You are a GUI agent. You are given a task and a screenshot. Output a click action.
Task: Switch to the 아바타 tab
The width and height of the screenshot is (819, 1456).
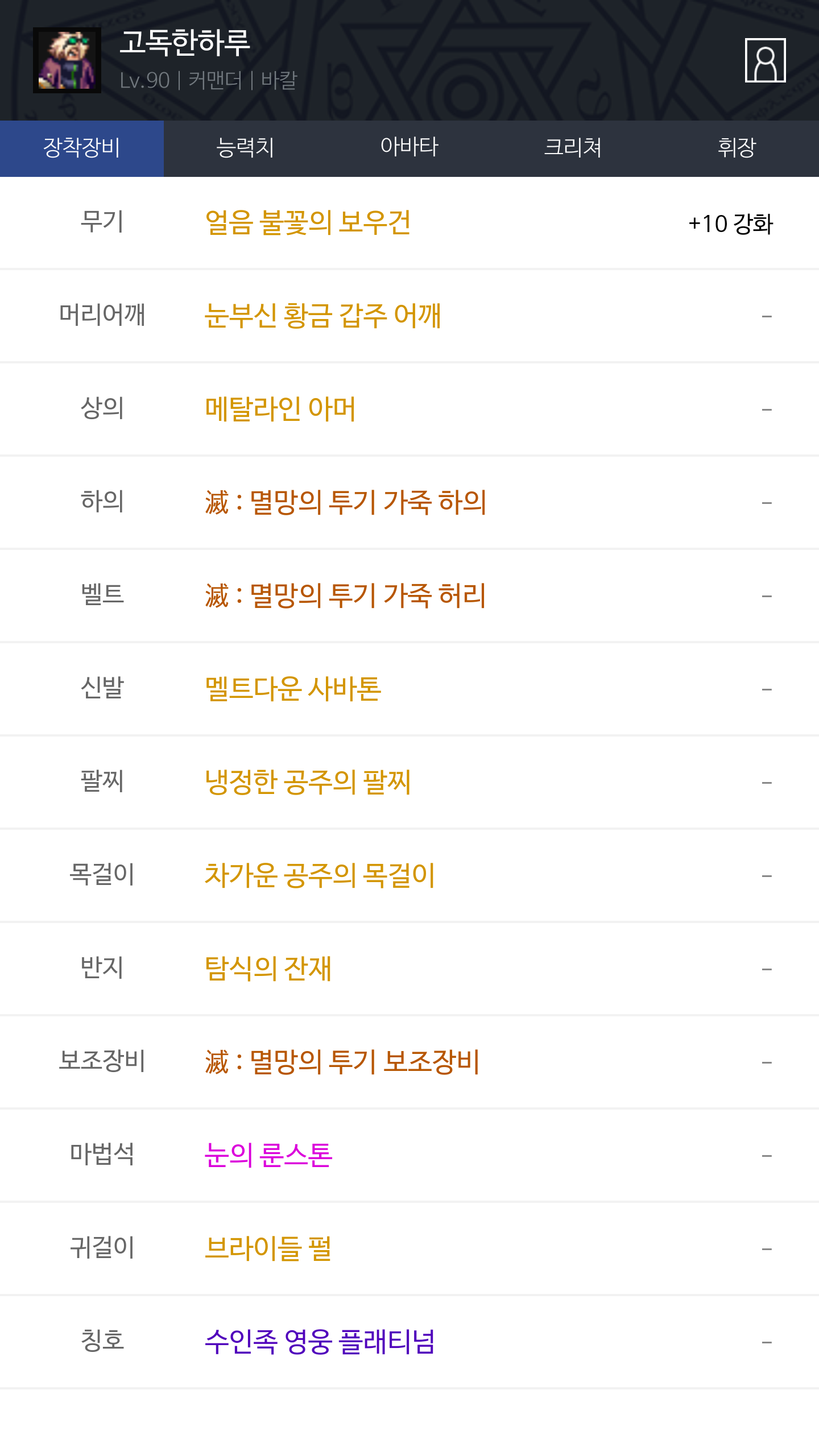click(409, 148)
